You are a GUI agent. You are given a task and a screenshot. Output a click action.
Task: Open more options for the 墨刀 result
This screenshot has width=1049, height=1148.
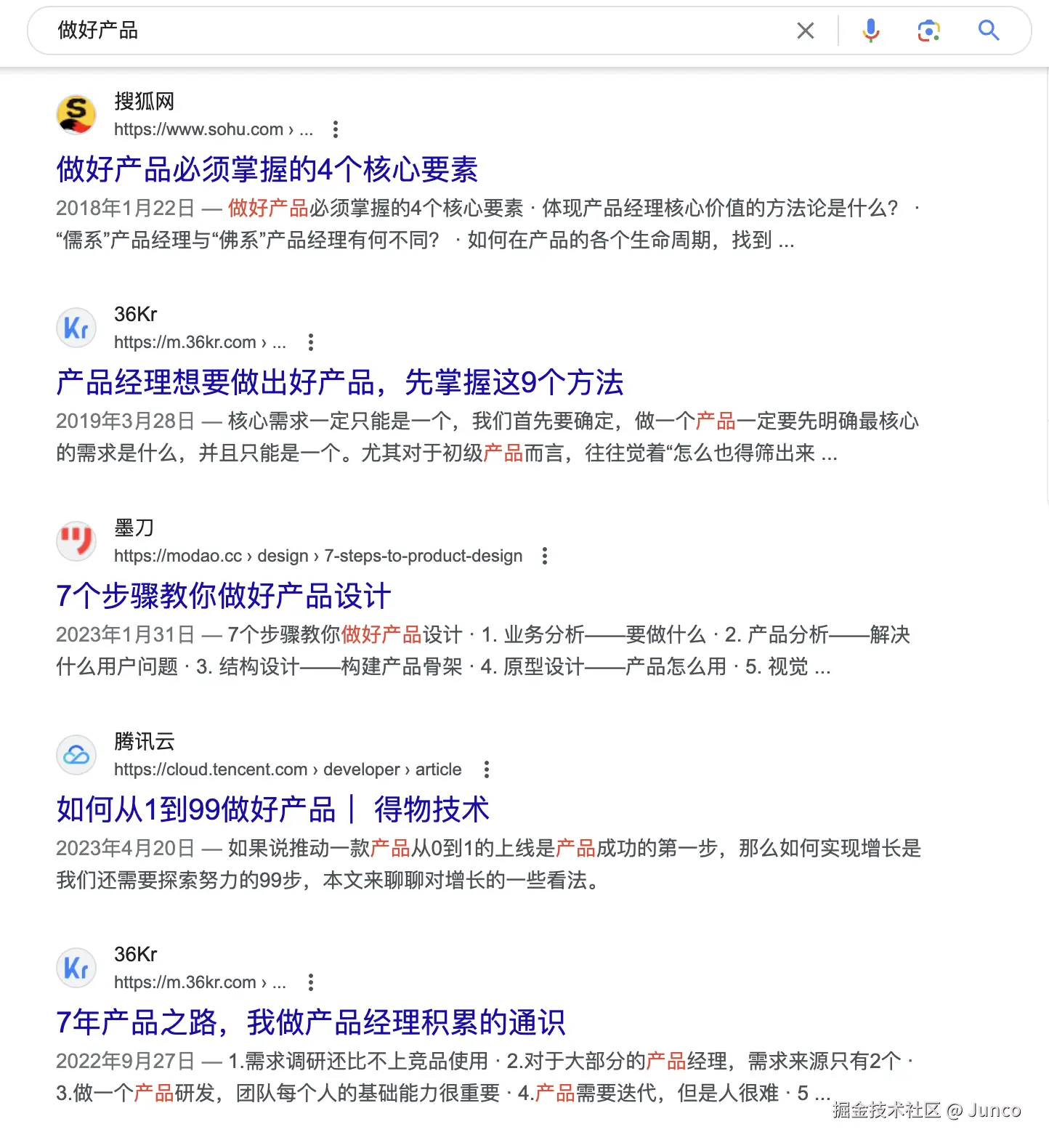544,556
